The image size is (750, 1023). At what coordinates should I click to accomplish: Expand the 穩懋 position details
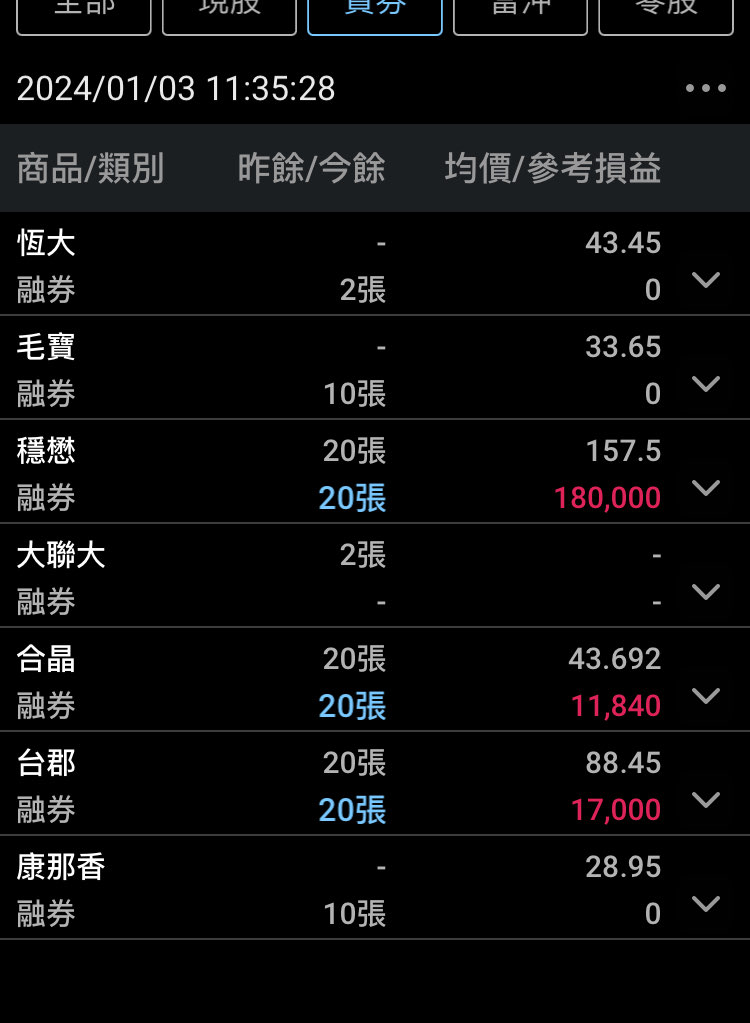706,488
